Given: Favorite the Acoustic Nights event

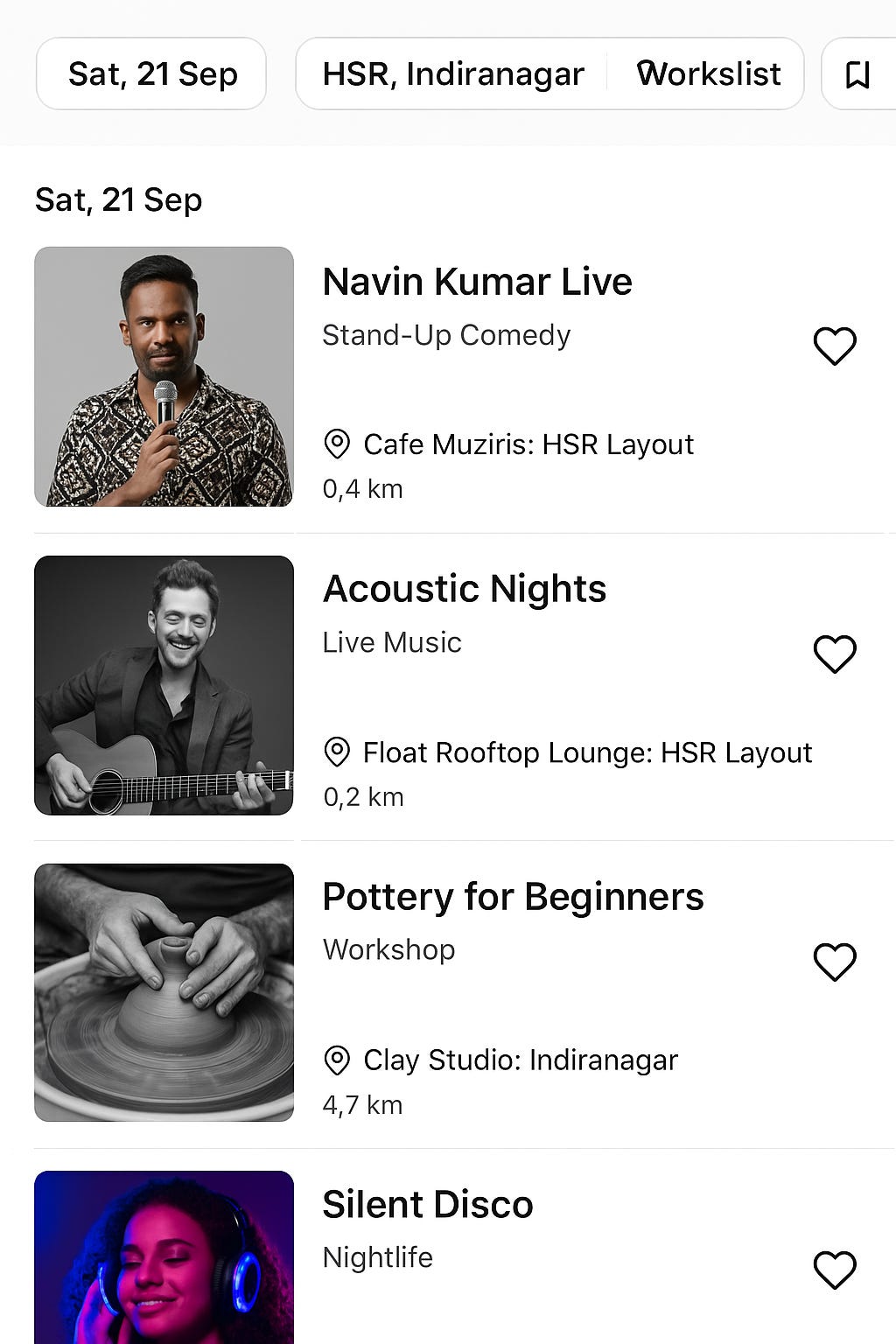Looking at the screenshot, I should click(x=835, y=654).
